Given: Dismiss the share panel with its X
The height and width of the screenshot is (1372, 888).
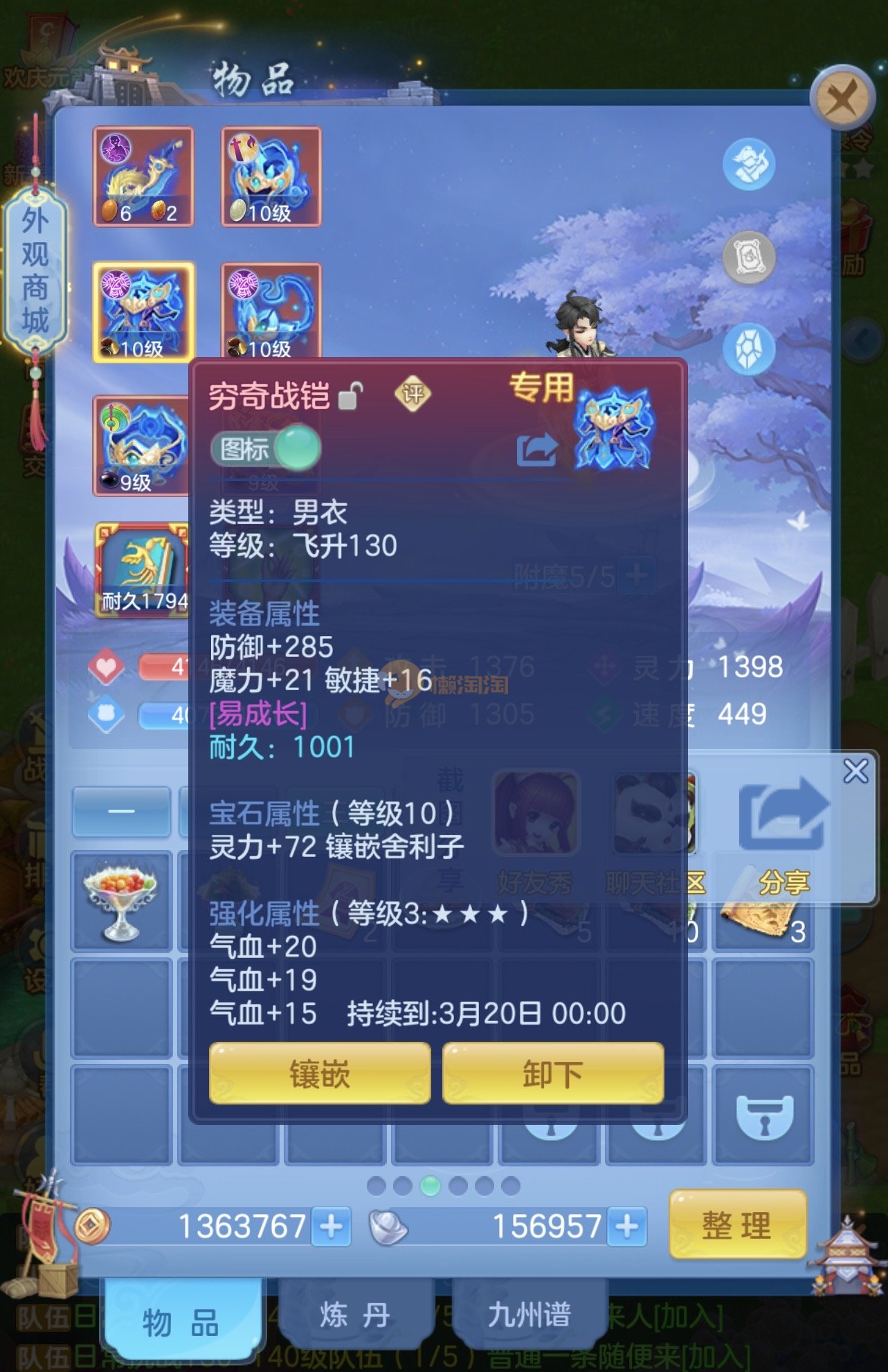Looking at the screenshot, I should (855, 770).
